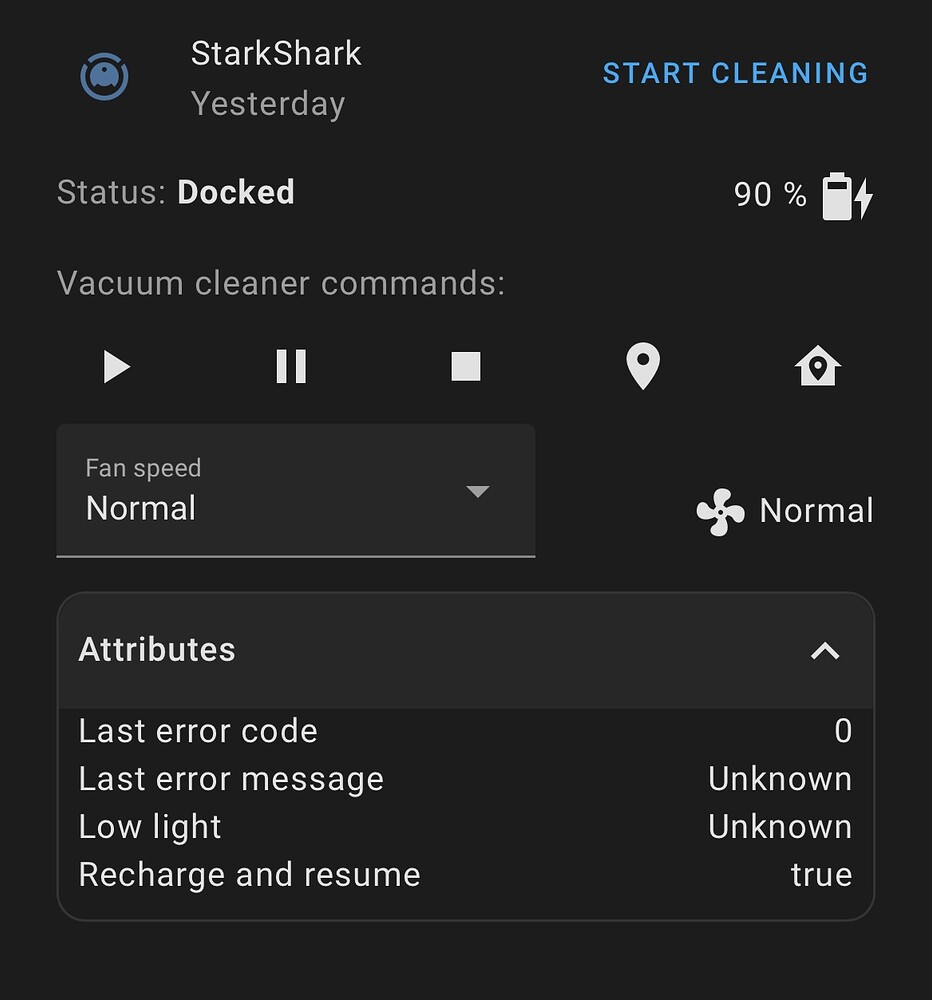The width and height of the screenshot is (932, 1000).
Task: Open the Fan speed dropdown
Action: point(295,491)
